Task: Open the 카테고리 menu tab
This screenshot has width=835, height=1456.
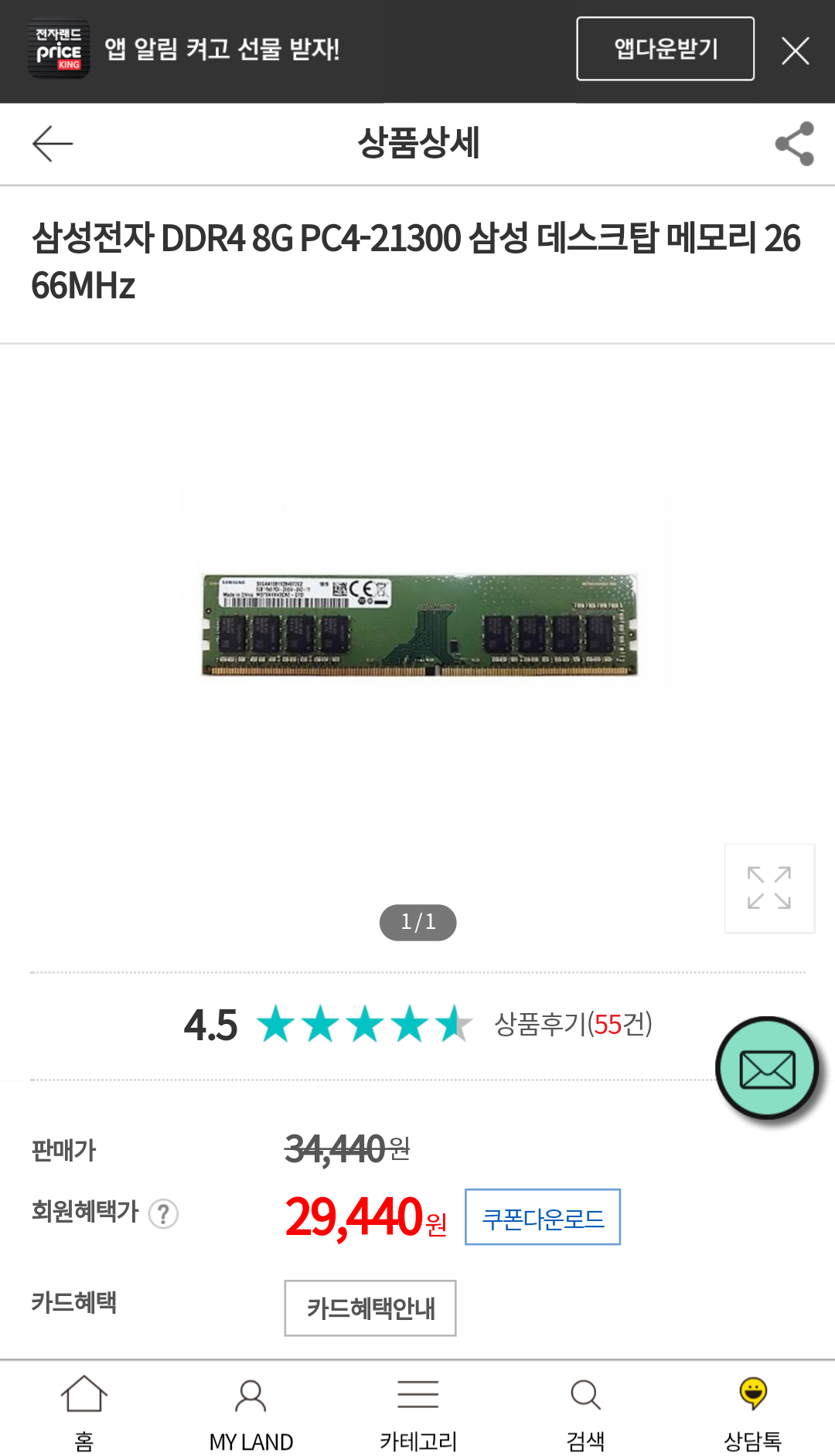Action: point(417,1413)
